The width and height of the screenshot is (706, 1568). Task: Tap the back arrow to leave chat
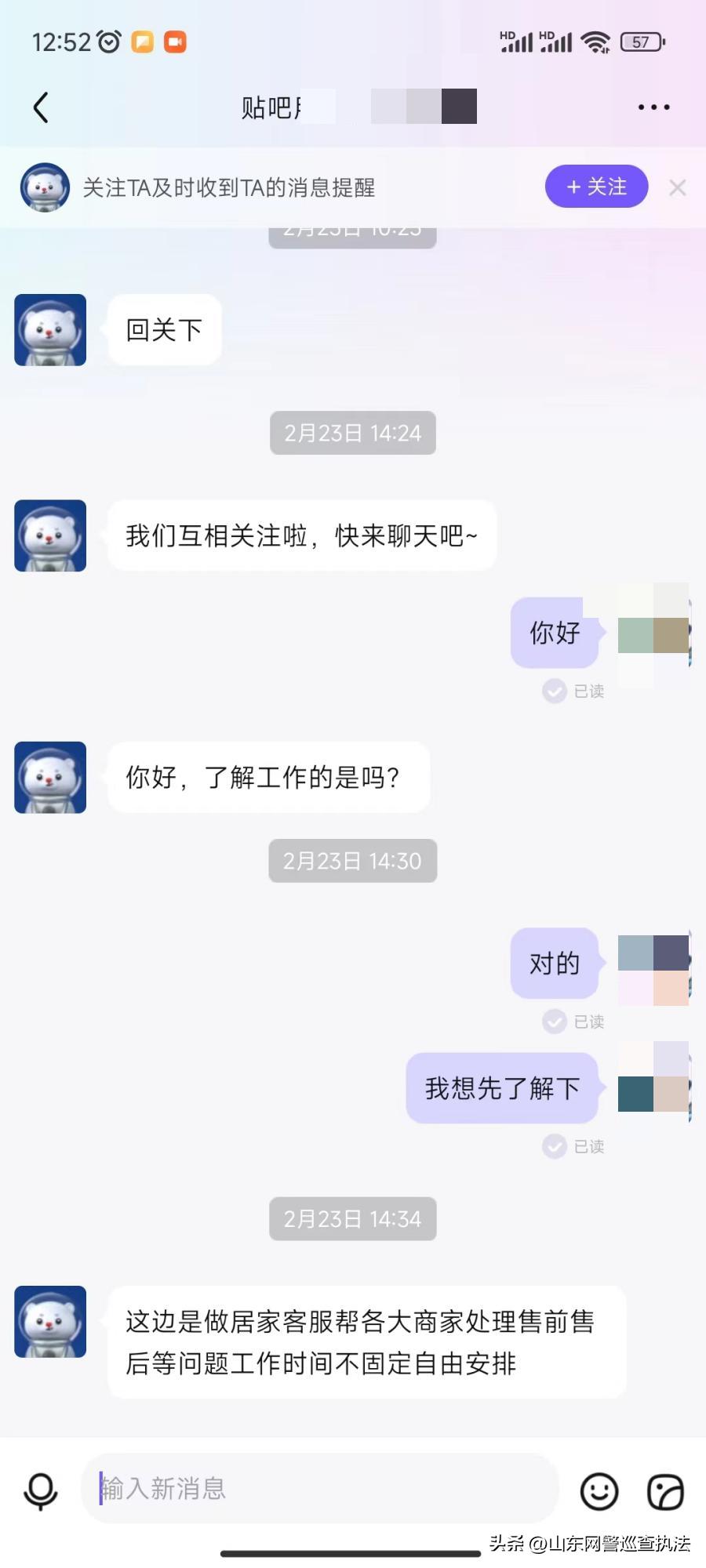[41, 107]
